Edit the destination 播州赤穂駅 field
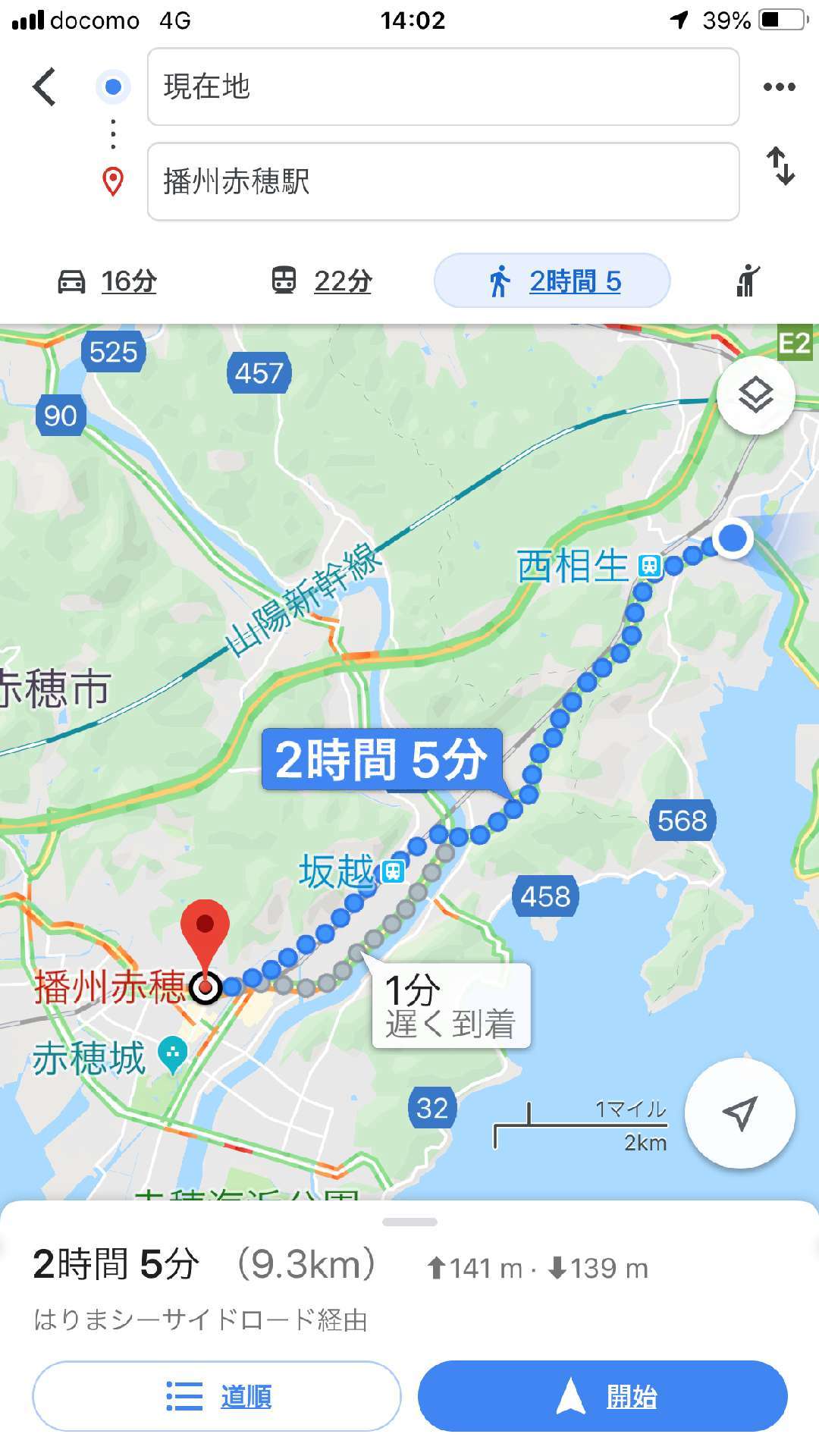This screenshot has width=819, height=1456. pyautogui.click(x=444, y=182)
